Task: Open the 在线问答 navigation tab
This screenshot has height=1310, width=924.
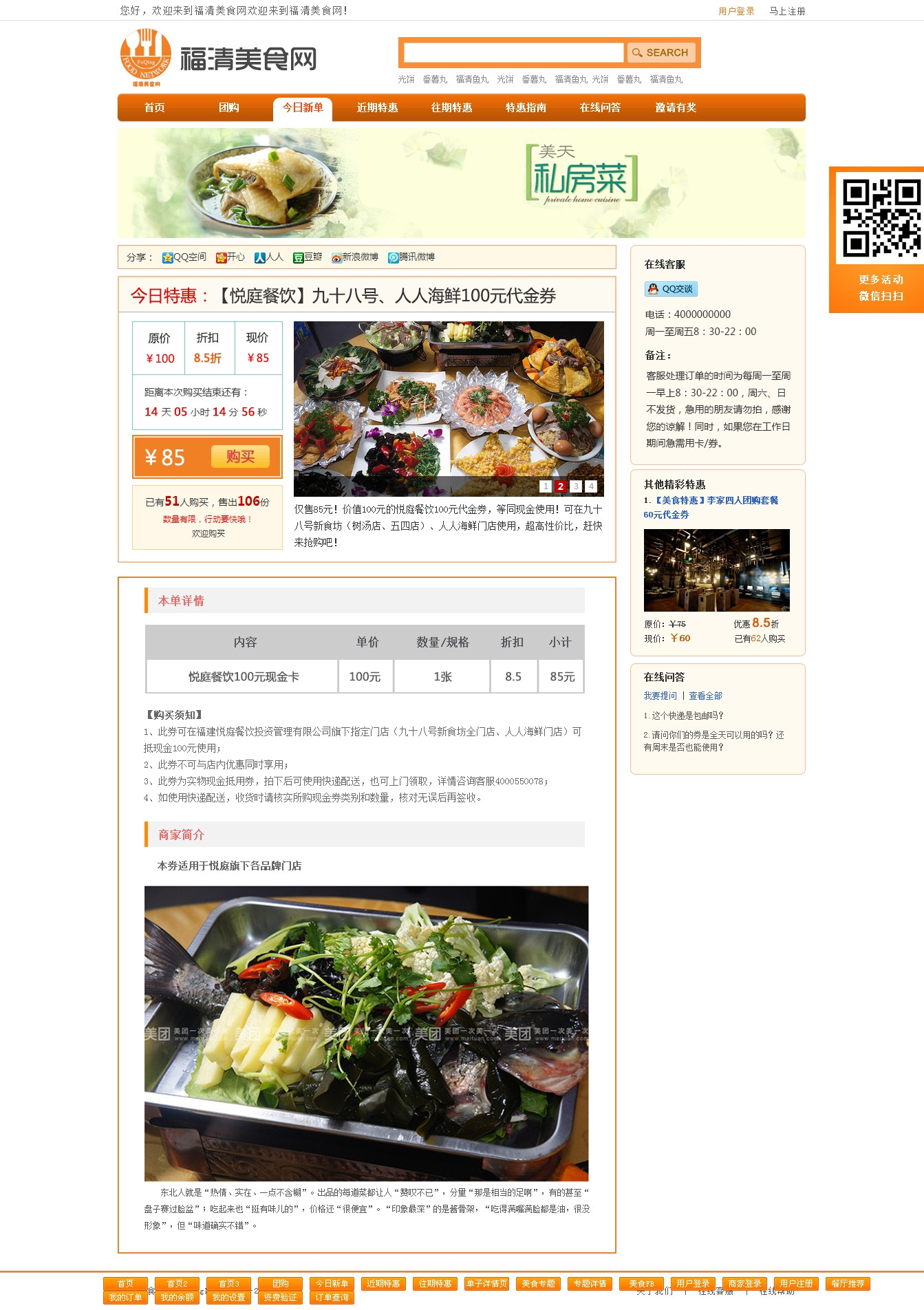Action: (600, 107)
